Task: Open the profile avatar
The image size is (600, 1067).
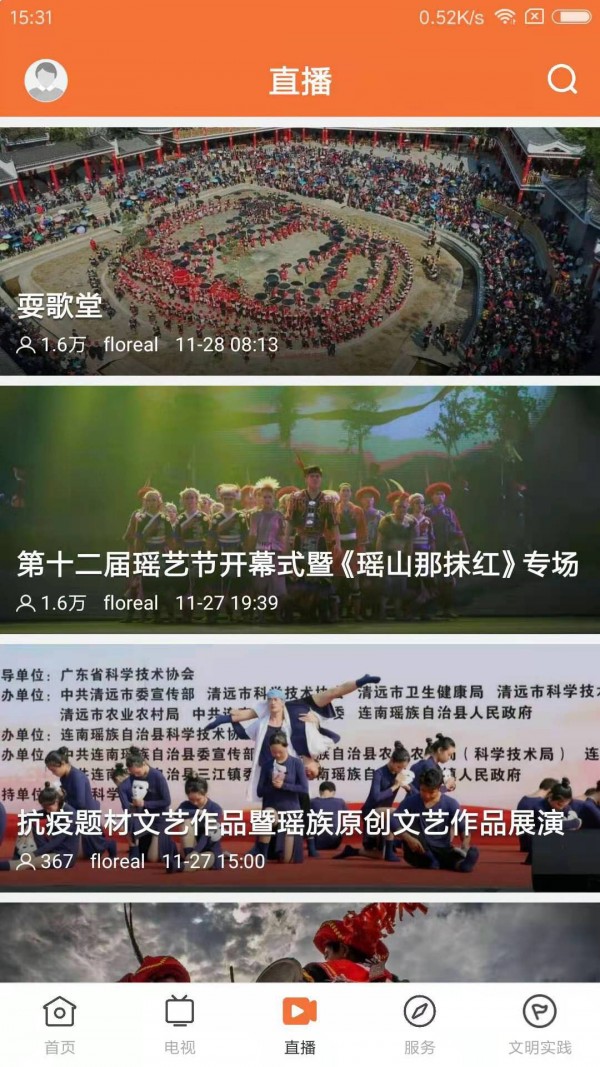Action: tap(46, 81)
